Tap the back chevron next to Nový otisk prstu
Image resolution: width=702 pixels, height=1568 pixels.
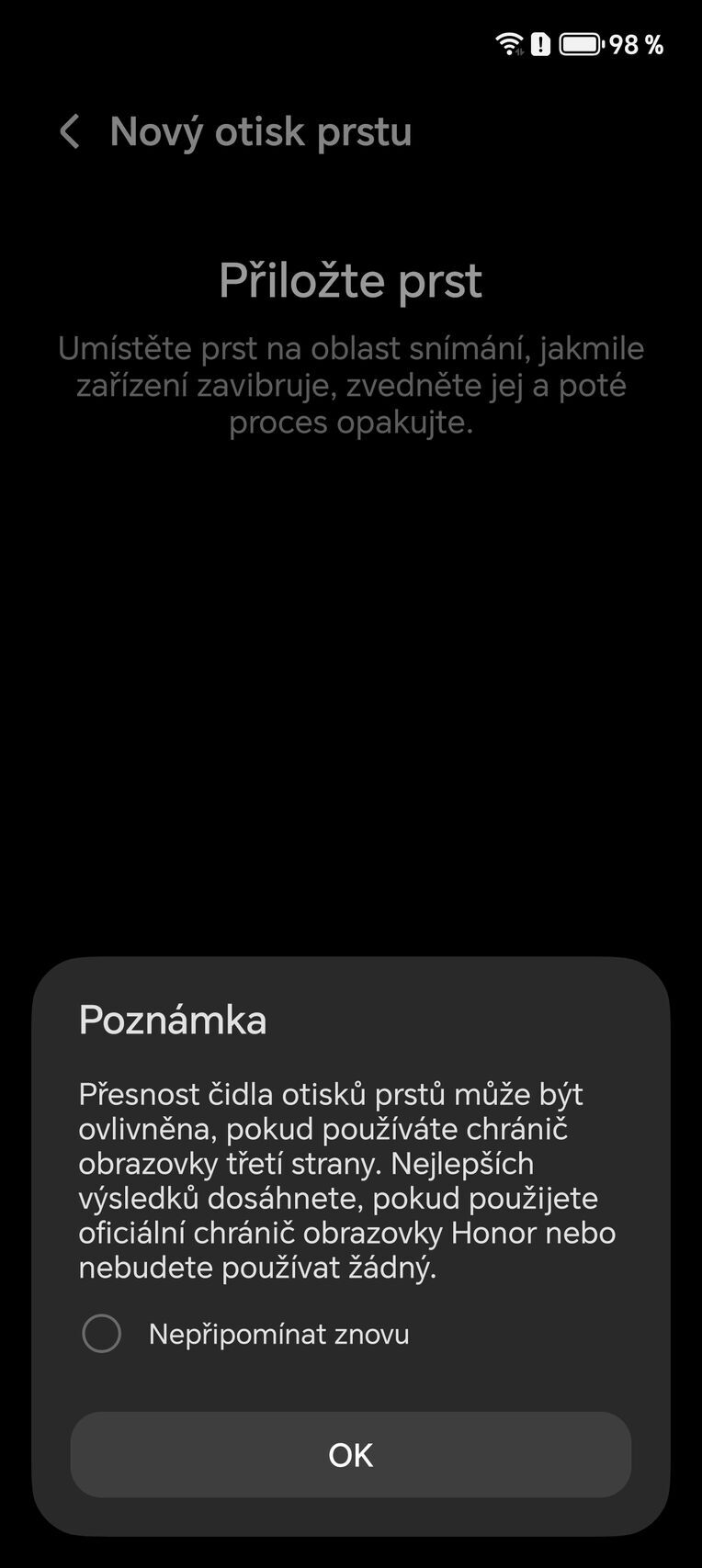click(69, 132)
